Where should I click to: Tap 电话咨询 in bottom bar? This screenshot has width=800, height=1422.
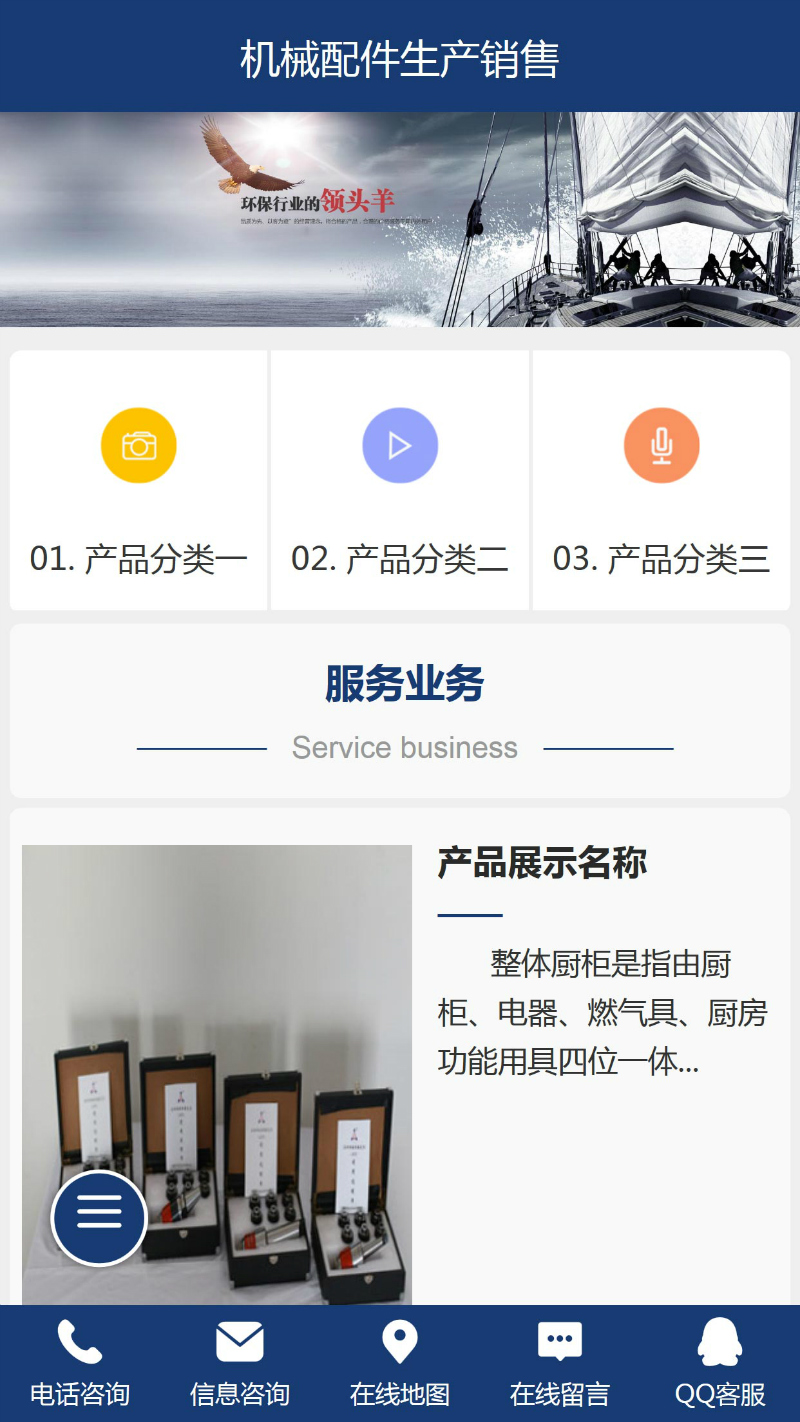(80, 1362)
